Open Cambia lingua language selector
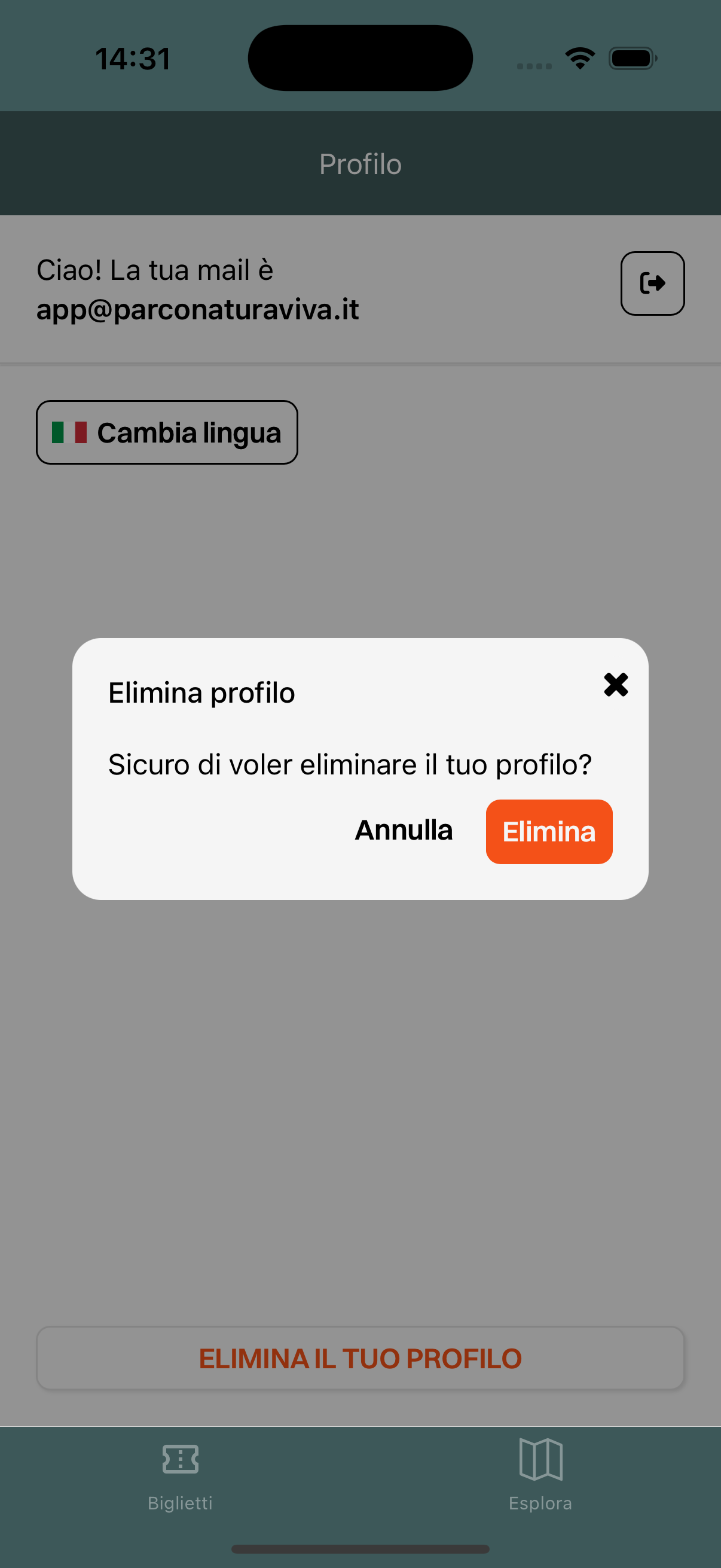This screenshot has width=721, height=1568. pos(167,432)
